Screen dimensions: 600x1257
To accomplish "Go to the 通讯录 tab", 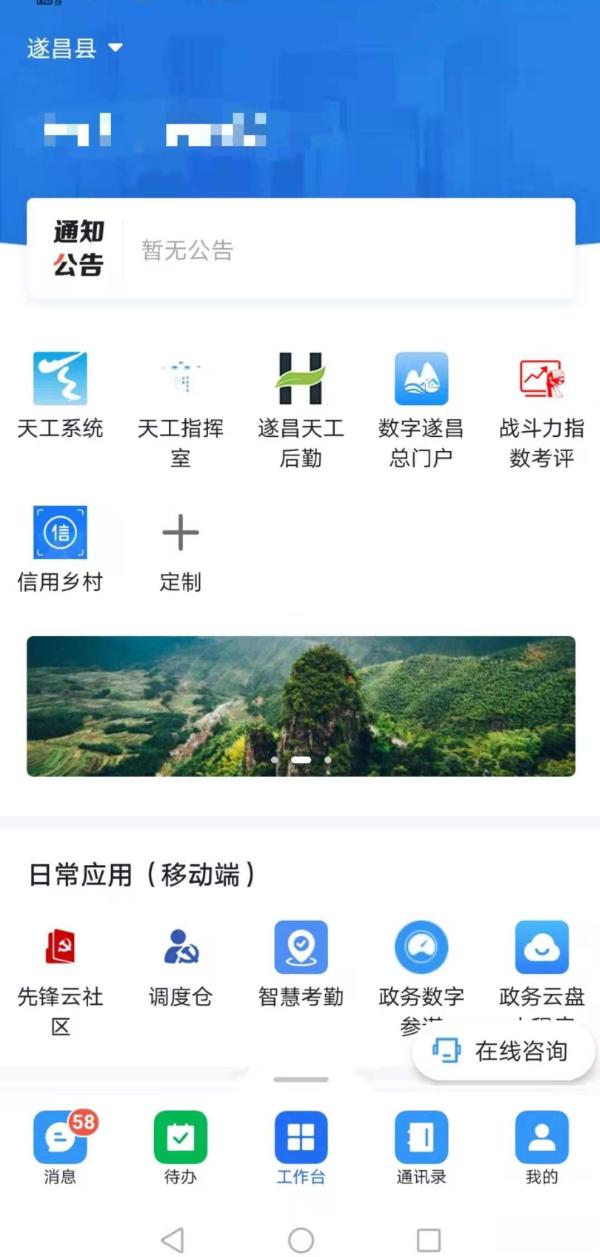I will click(x=421, y=1147).
